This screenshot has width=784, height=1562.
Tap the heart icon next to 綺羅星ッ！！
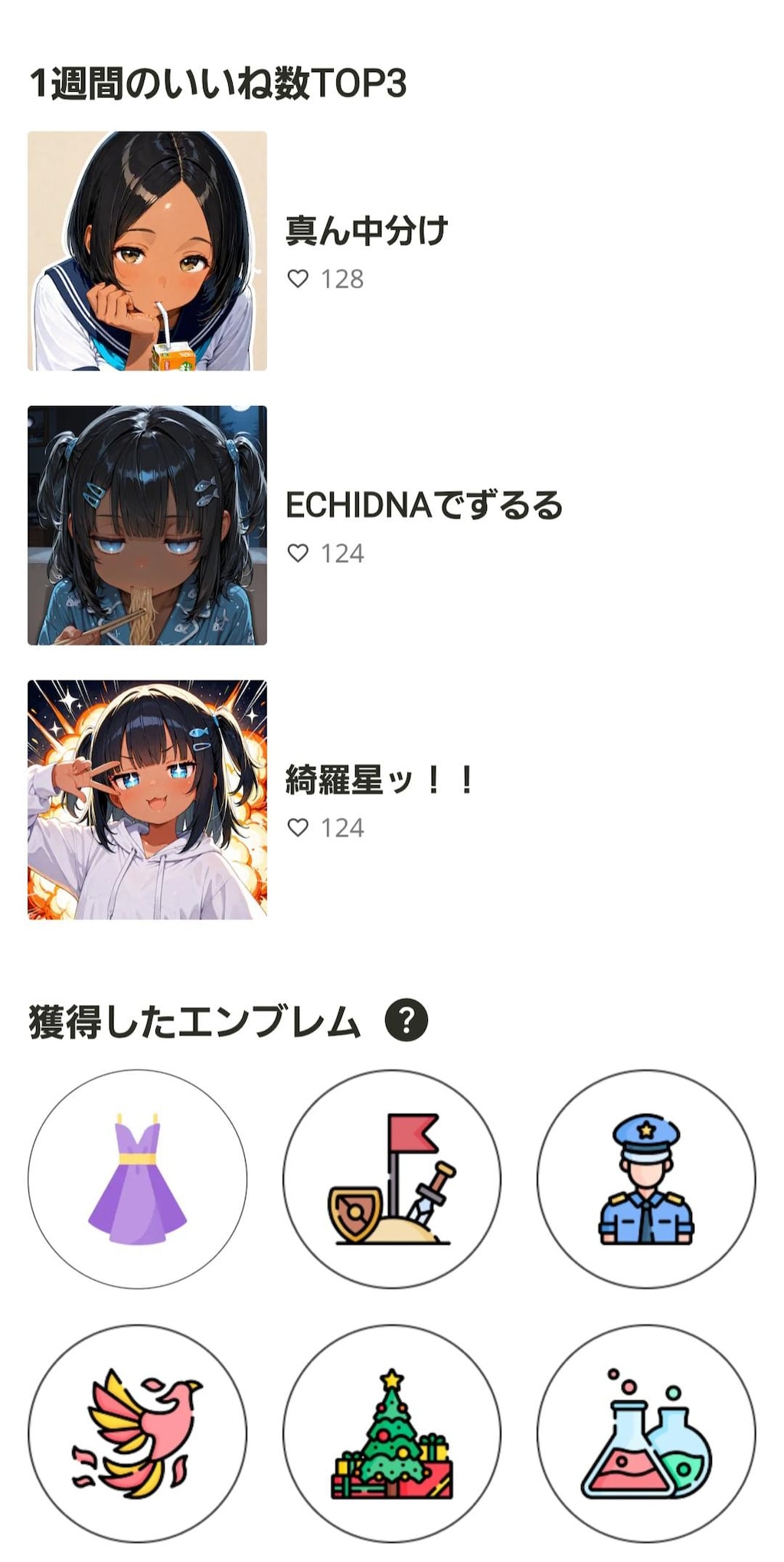click(x=298, y=827)
